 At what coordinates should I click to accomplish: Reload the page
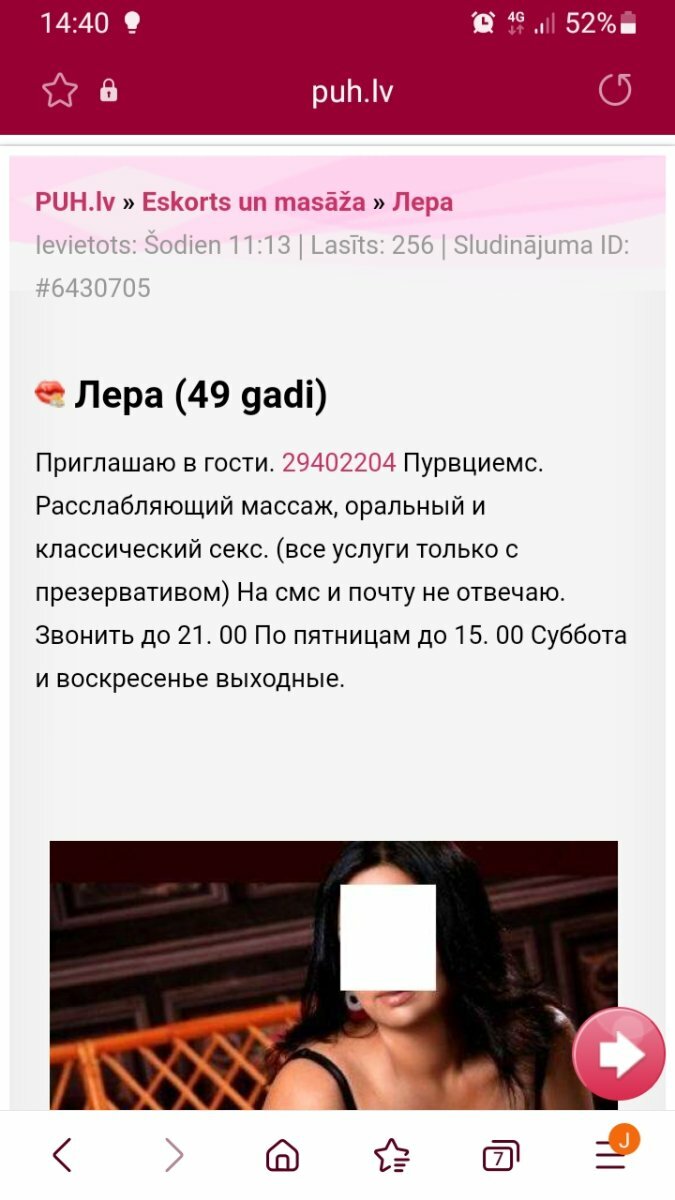pos(615,90)
